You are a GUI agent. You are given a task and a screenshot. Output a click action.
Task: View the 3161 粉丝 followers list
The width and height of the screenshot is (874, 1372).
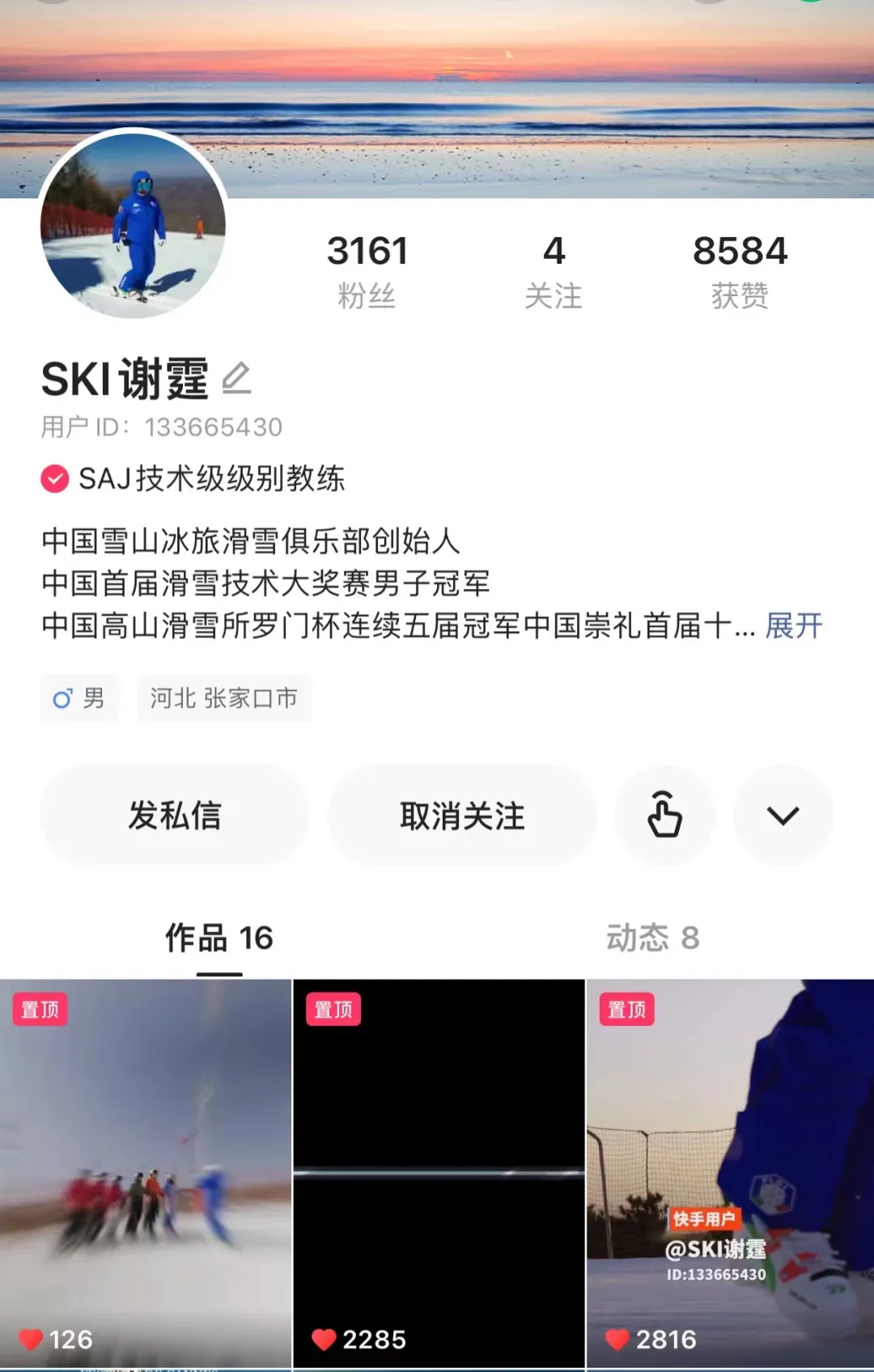coord(367,271)
